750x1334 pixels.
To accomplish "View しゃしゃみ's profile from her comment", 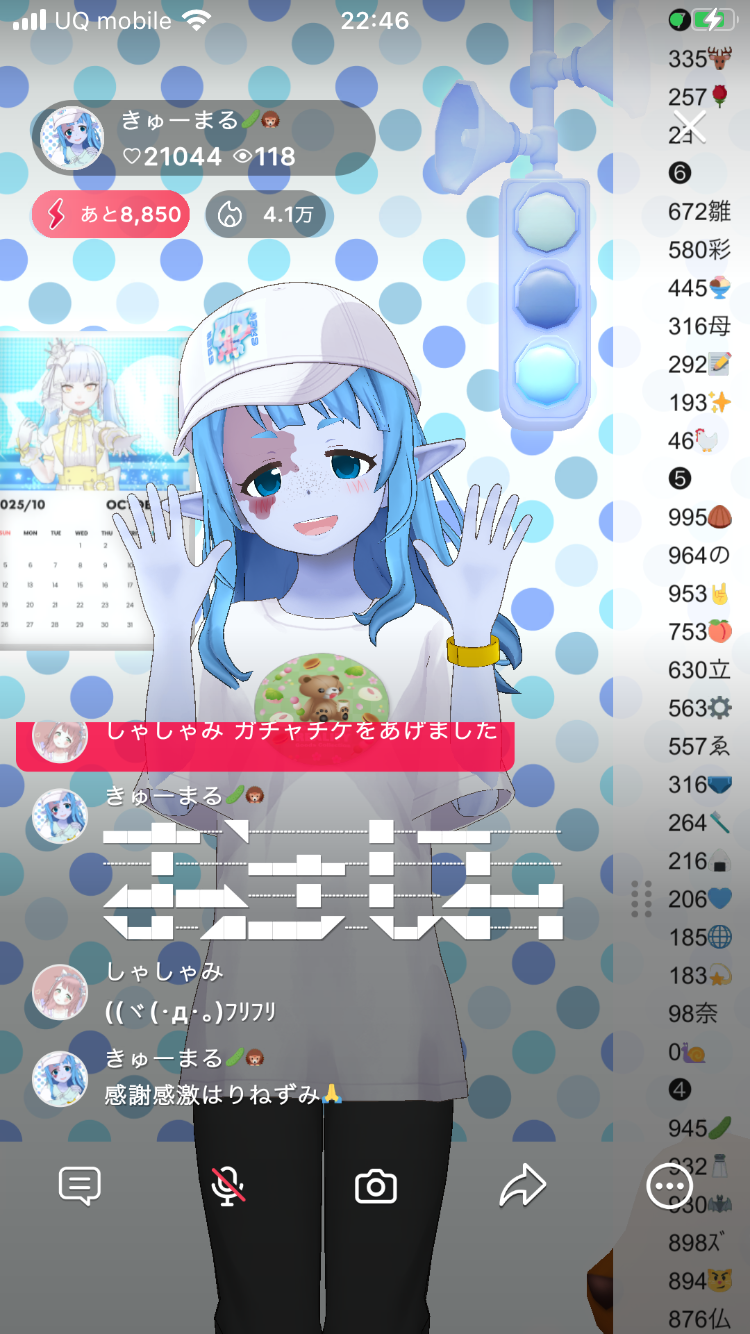I will pos(60,992).
